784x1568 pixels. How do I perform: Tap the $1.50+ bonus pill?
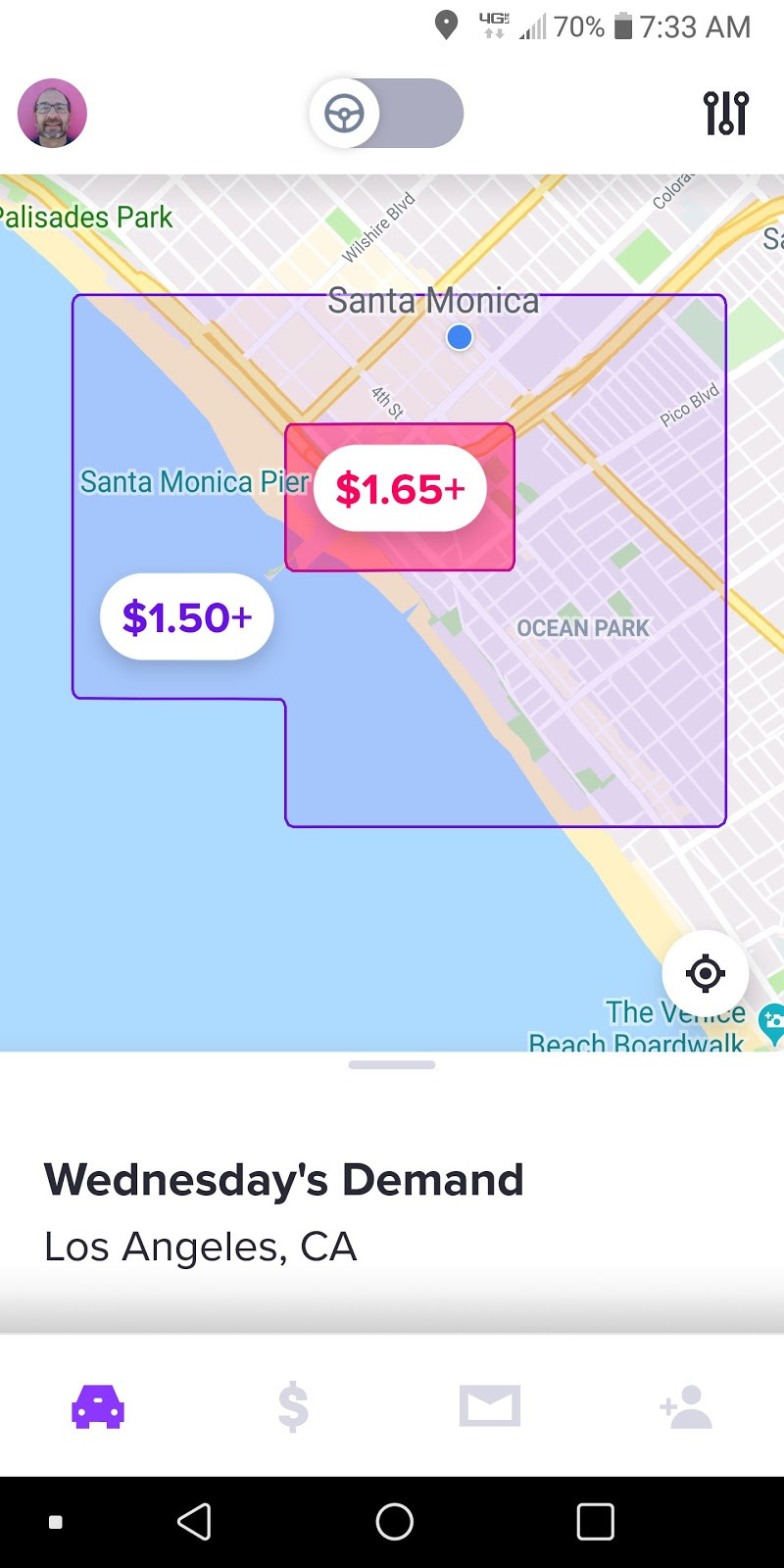pyautogui.click(x=186, y=616)
